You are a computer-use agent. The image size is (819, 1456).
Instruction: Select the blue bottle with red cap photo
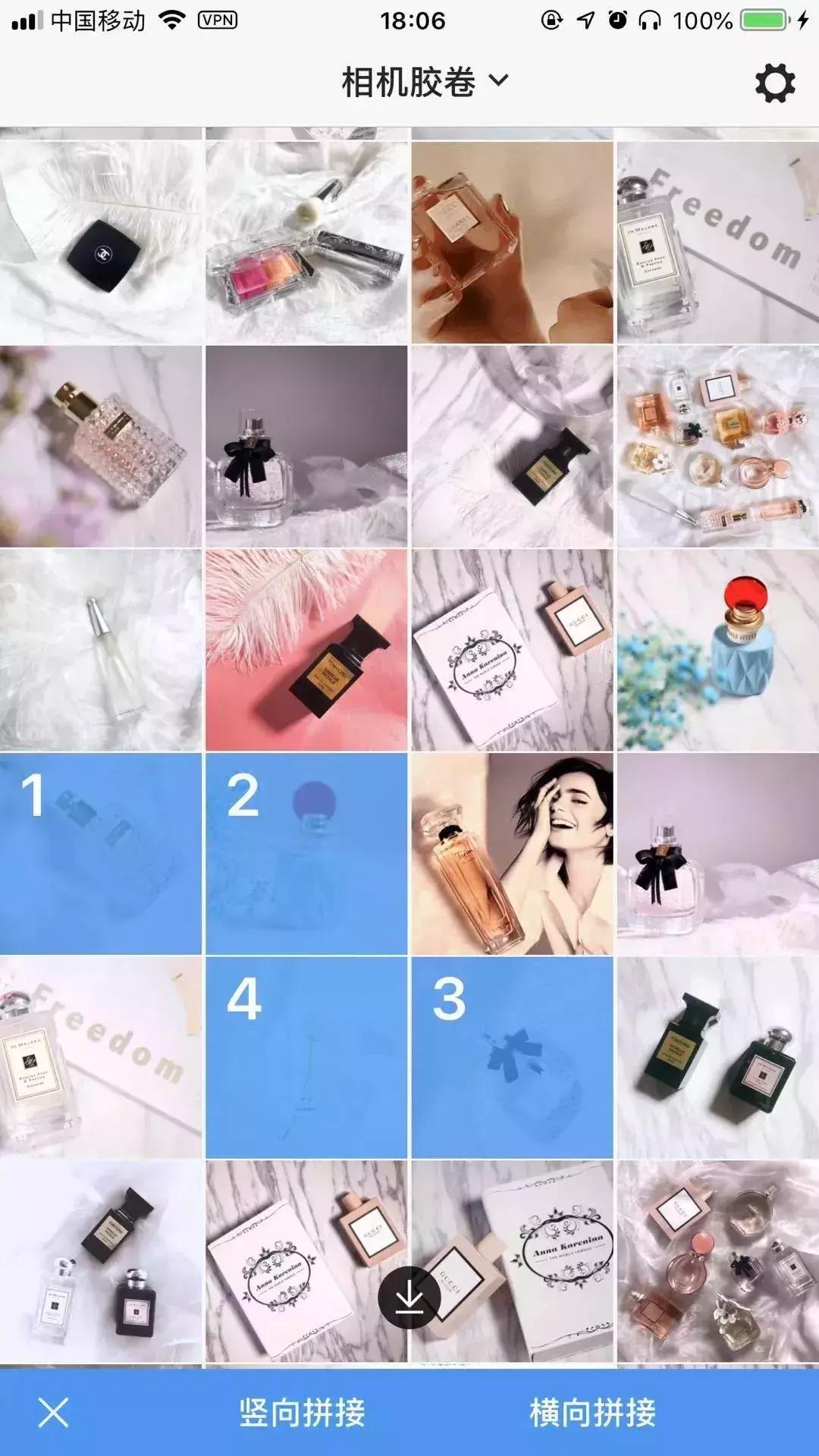(717, 650)
